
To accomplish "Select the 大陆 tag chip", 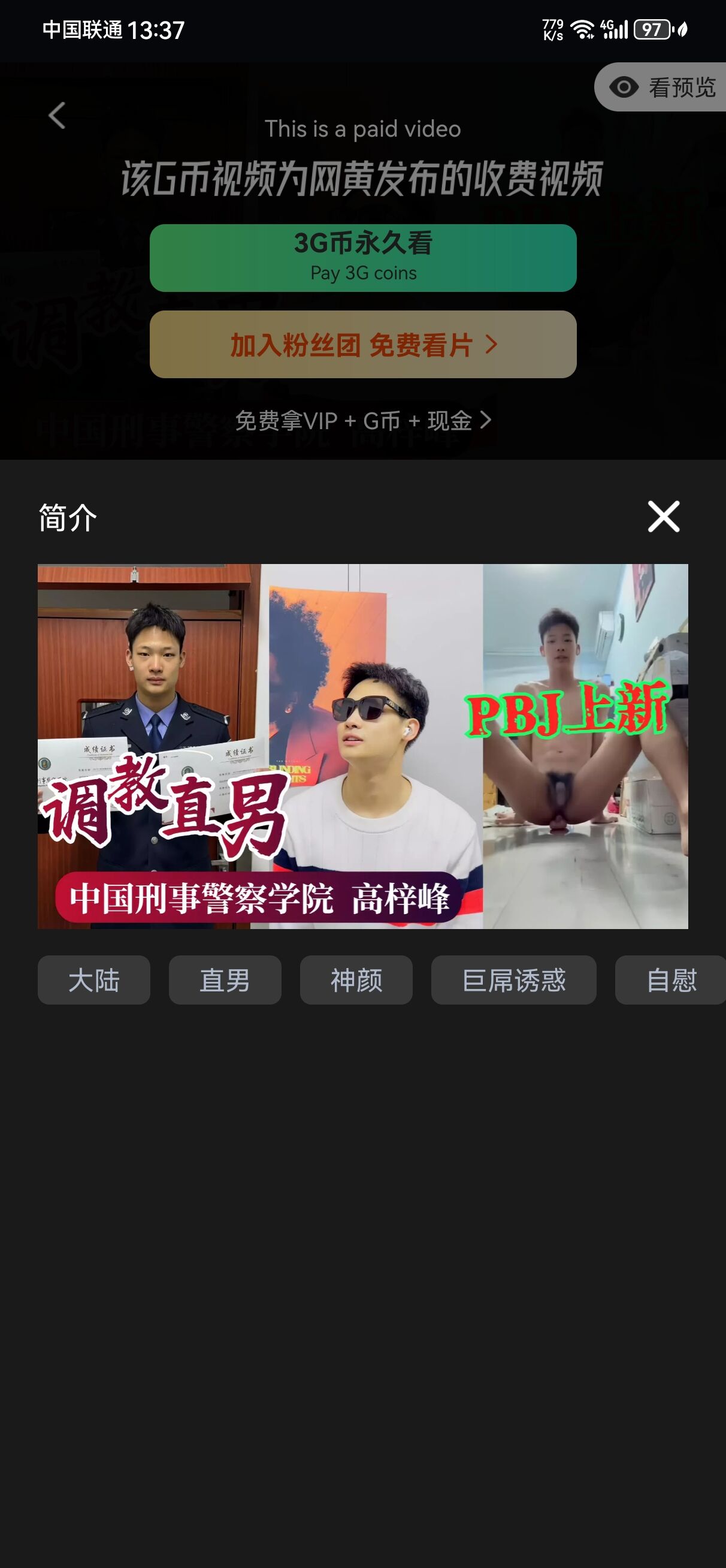I will coord(93,980).
